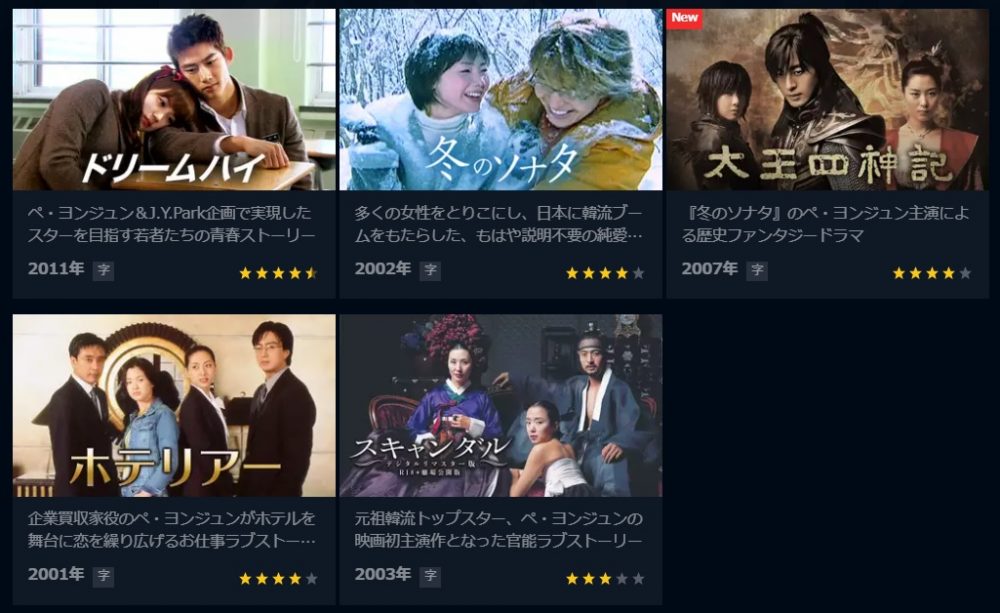View the ホテリアー drama card
Image resolution: width=1000 pixels, height=613 pixels.
point(174,406)
